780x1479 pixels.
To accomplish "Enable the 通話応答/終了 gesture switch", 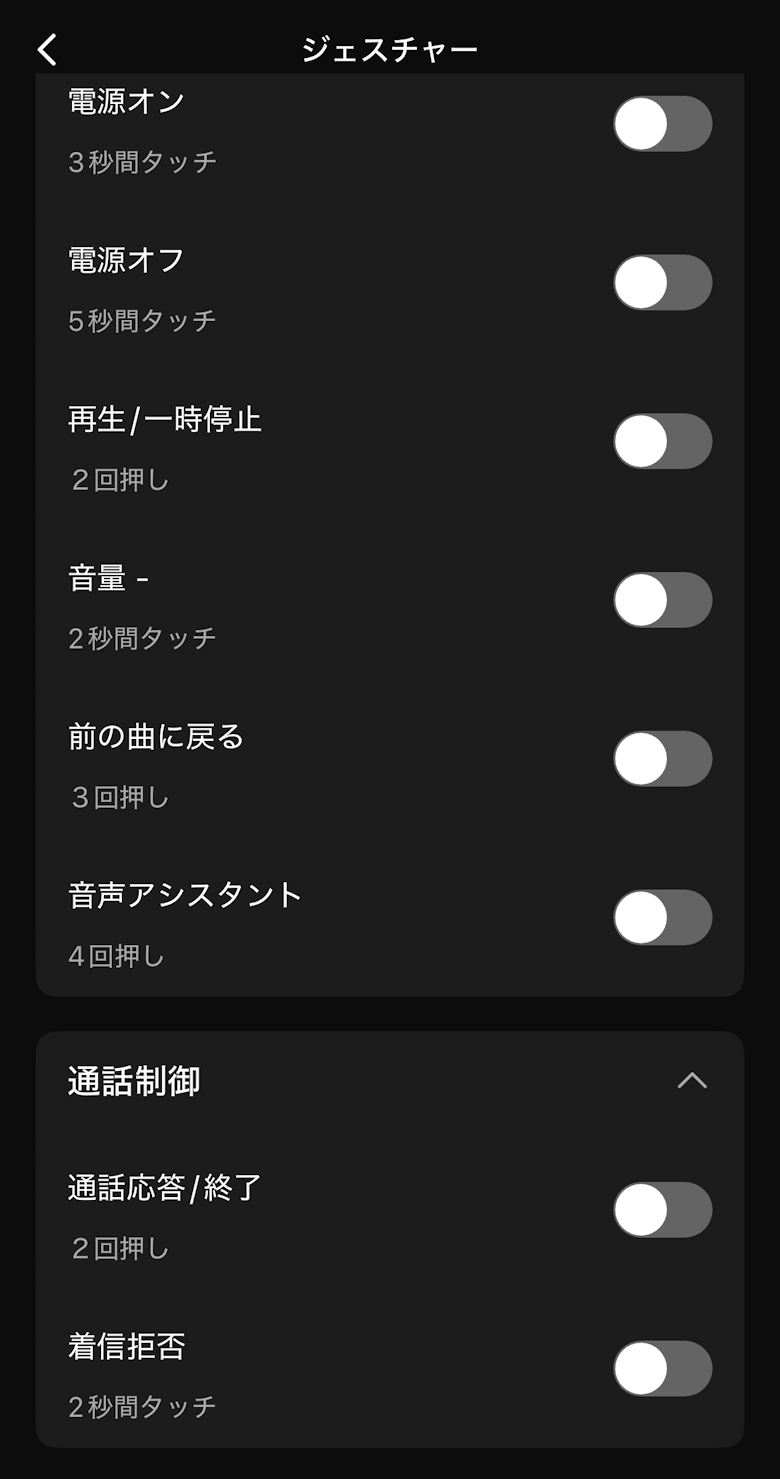I will pos(662,1210).
